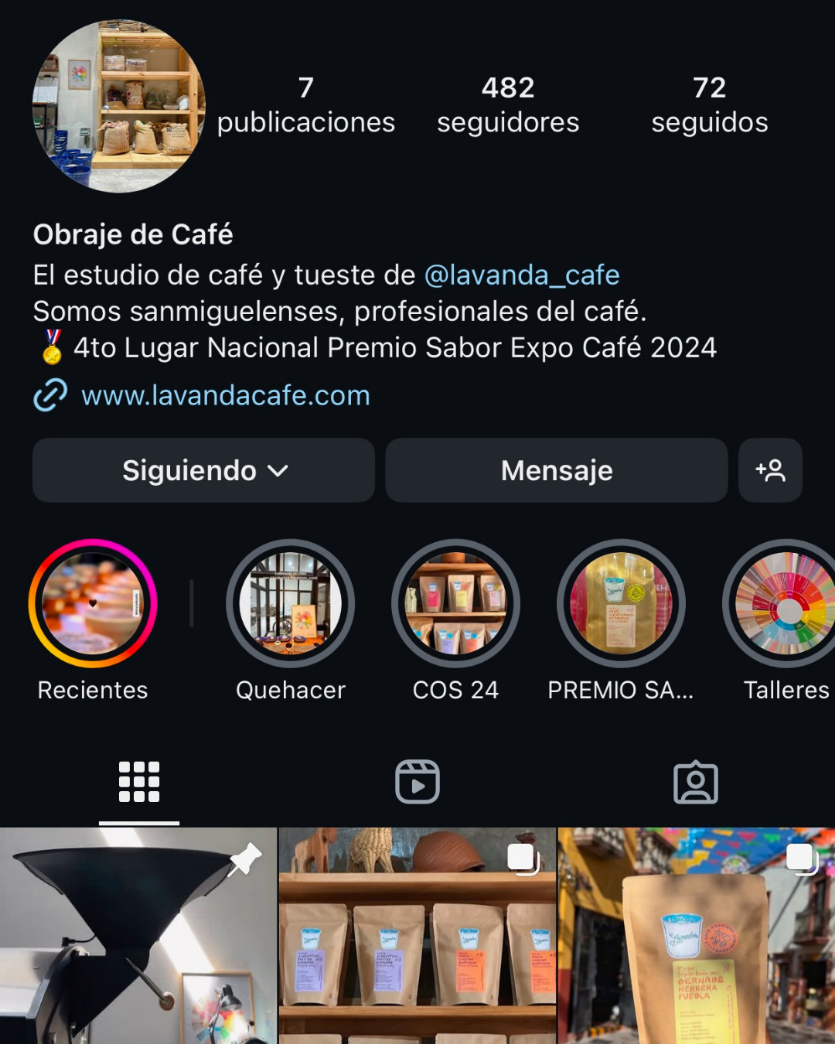
Task: View the 482 seguidores list
Action: (x=508, y=105)
